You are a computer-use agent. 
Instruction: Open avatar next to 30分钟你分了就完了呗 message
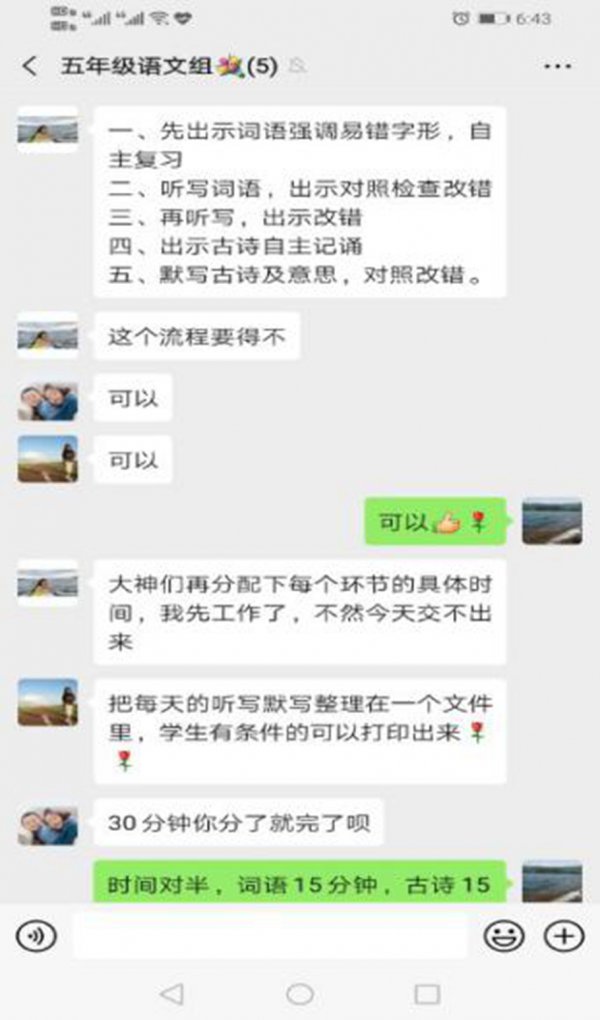47,827
